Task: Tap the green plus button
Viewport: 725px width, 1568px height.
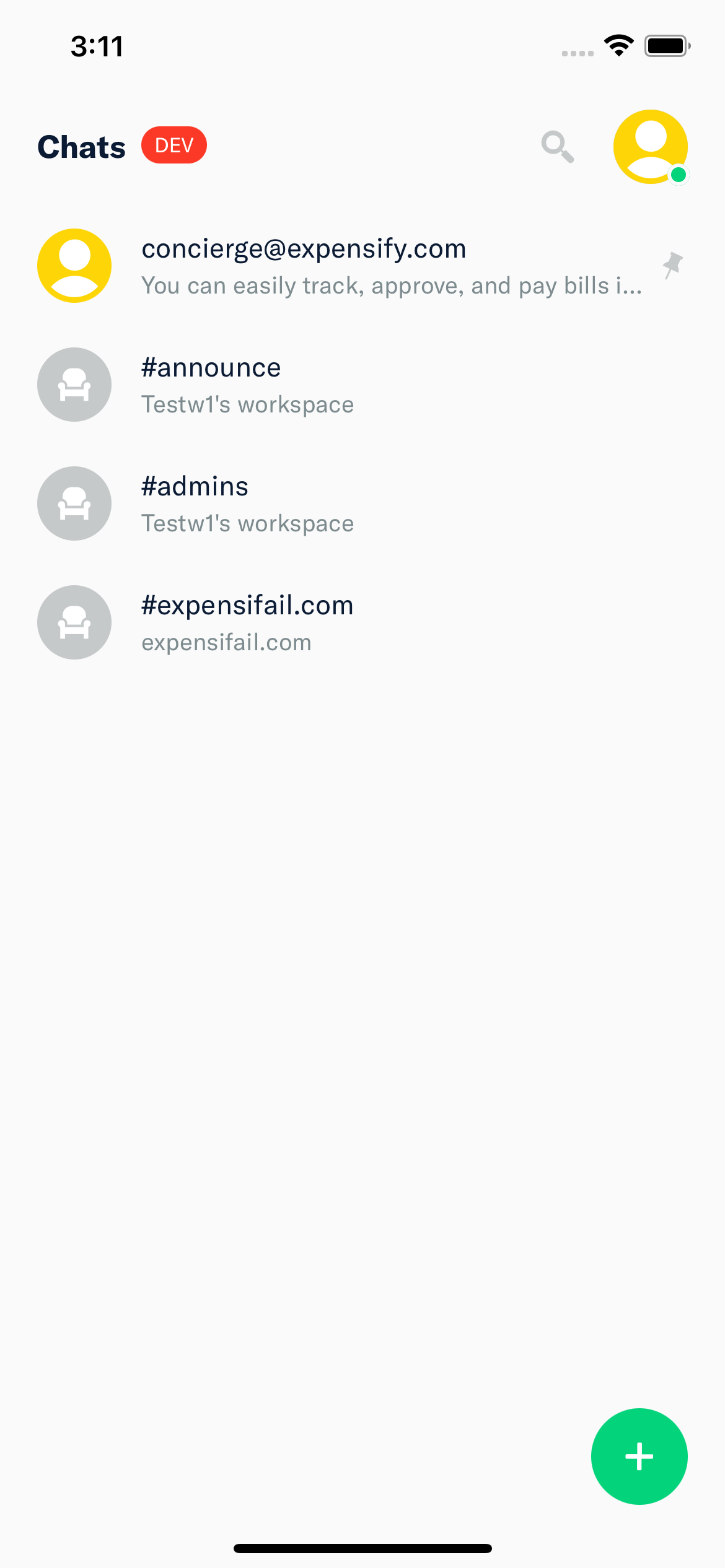Action: point(639,1457)
